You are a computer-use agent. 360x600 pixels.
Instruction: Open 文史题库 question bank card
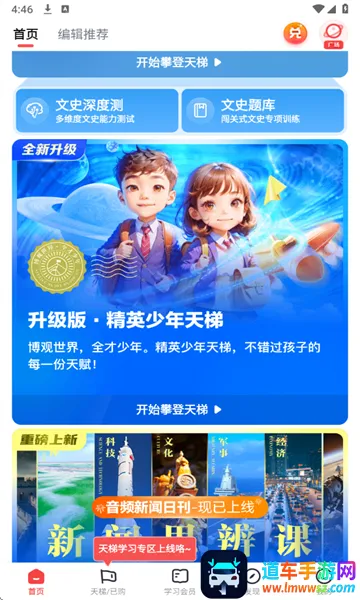click(x=263, y=111)
